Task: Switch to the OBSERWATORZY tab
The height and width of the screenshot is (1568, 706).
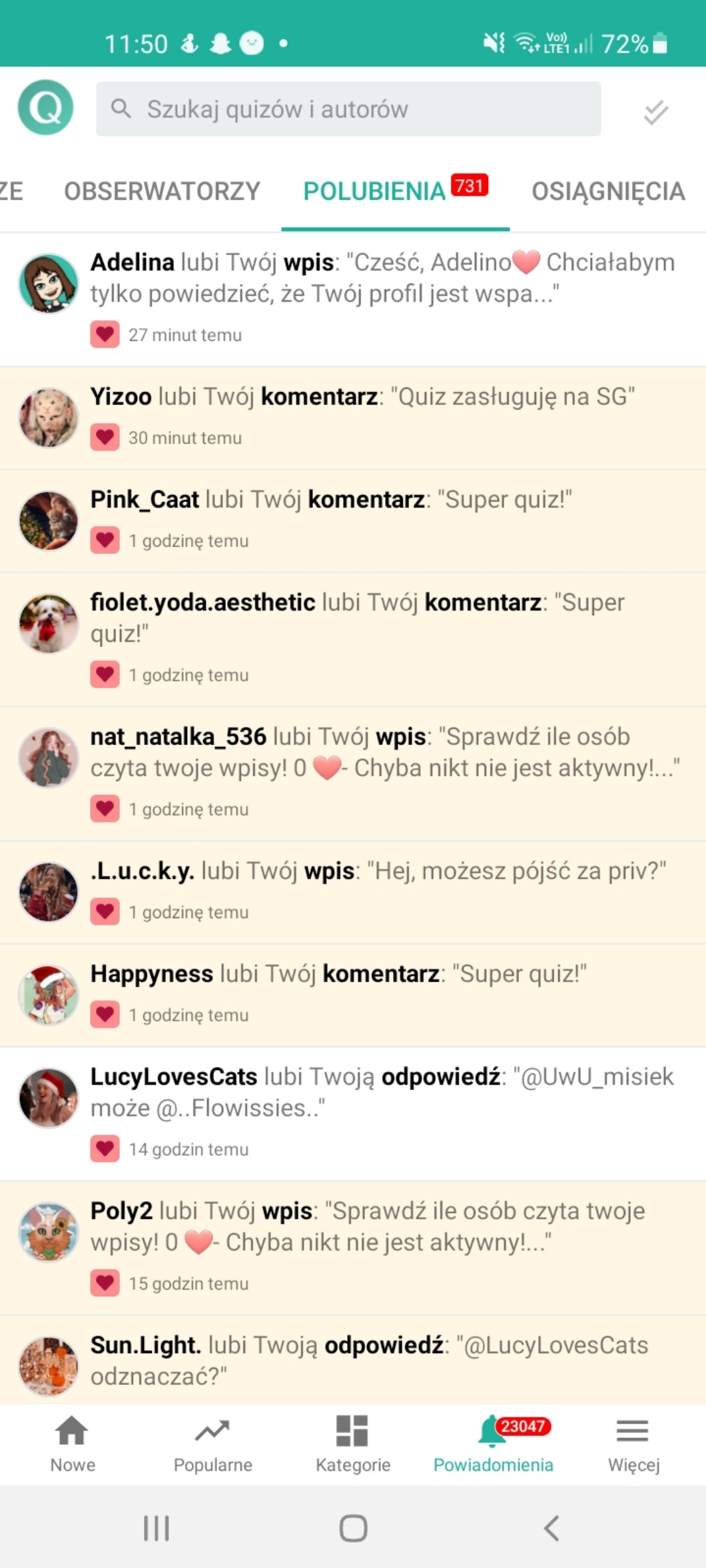Action: [162, 192]
